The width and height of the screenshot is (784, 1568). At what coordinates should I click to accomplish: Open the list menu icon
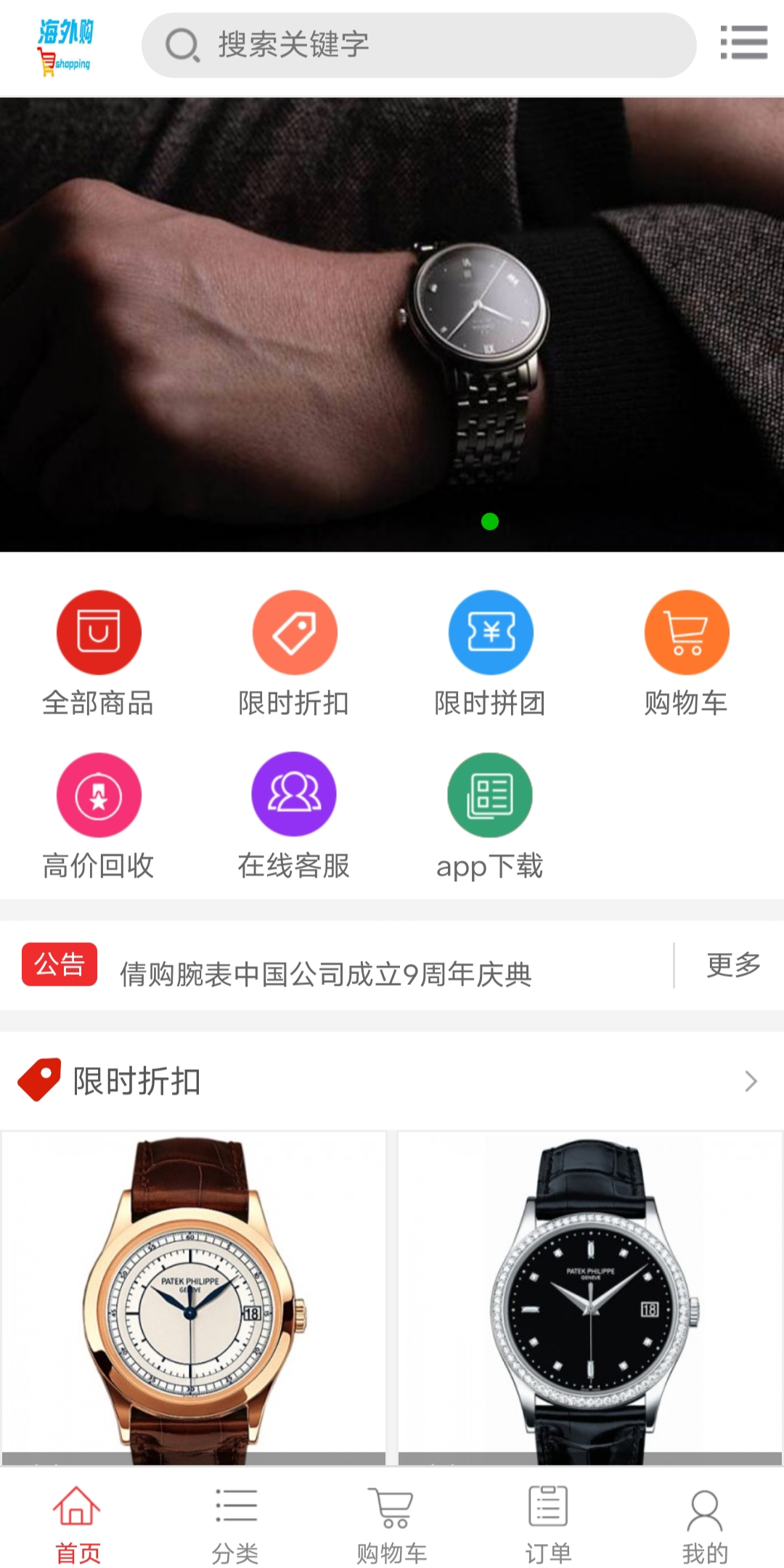tap(743, 44)
